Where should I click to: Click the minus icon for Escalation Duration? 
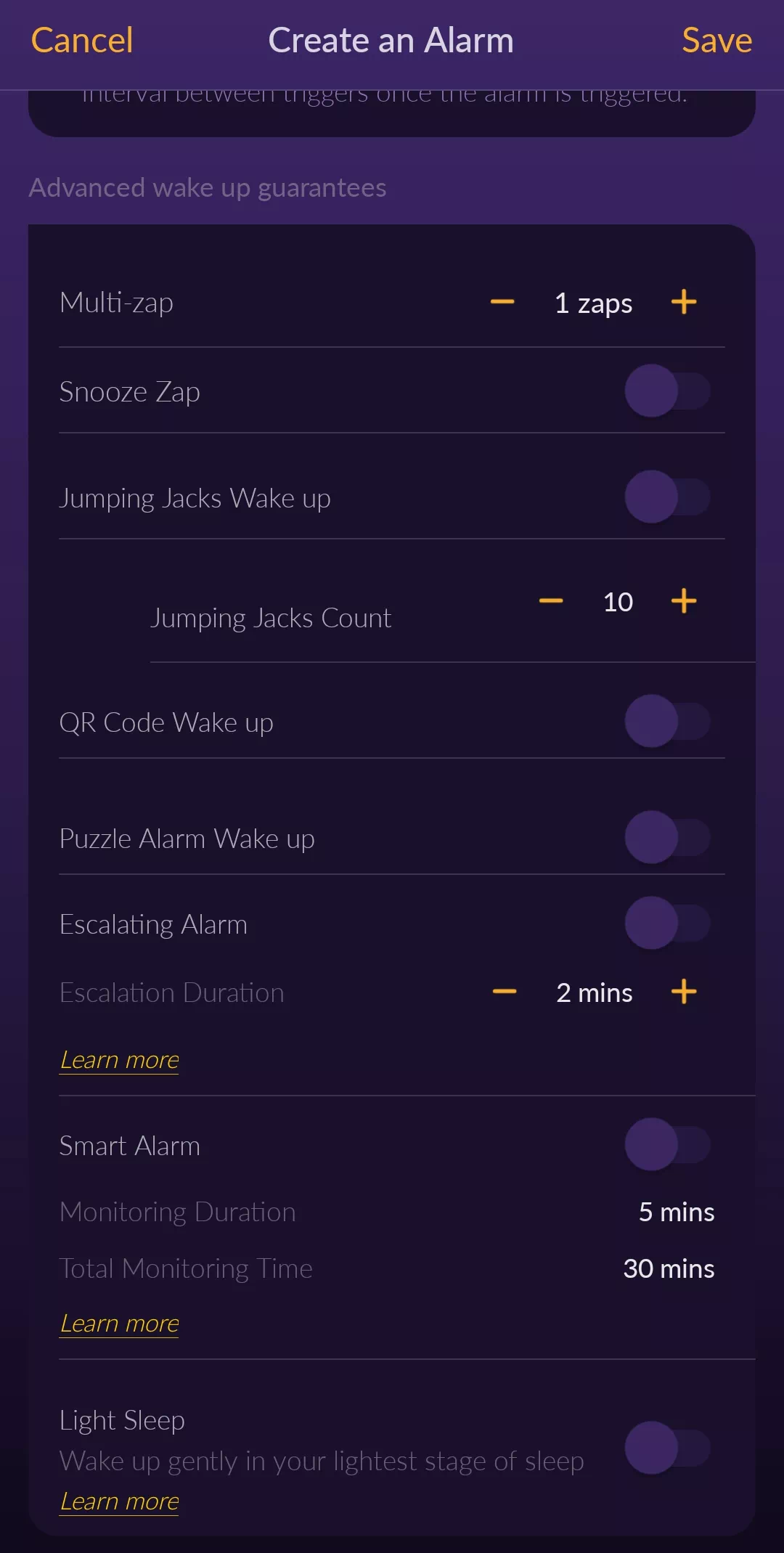(x=505, y=991)
